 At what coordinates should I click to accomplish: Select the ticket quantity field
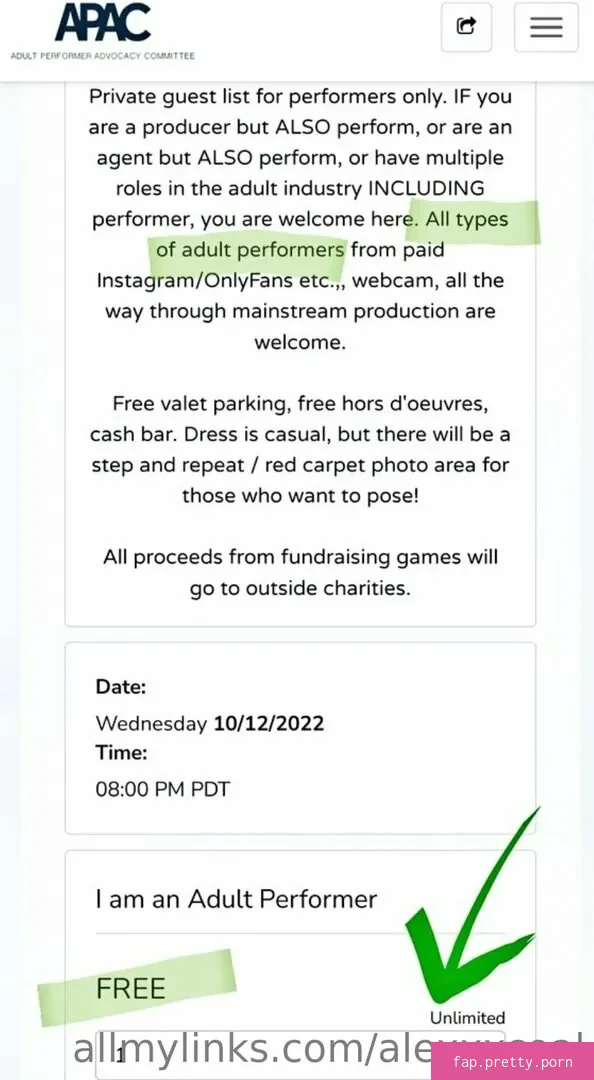(x=300, y=1055)
